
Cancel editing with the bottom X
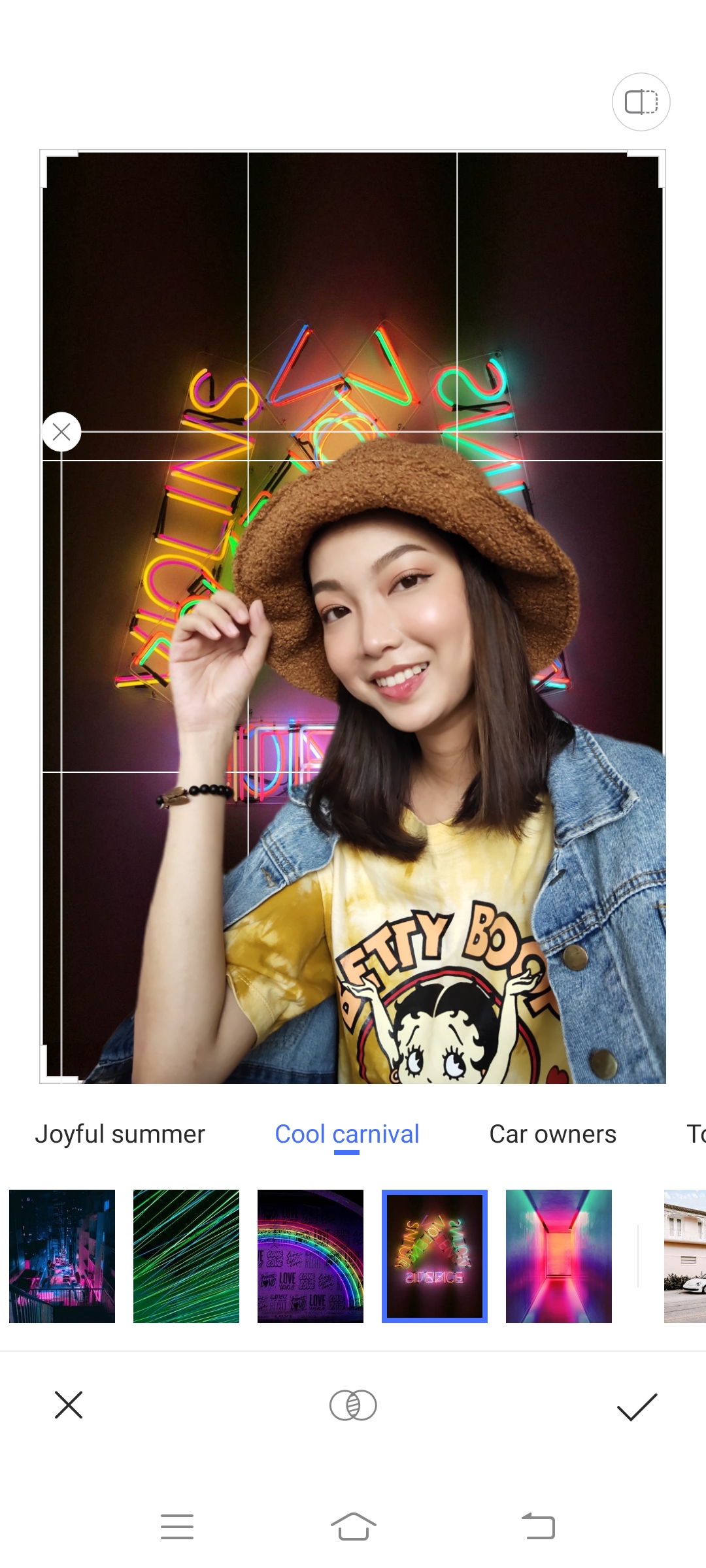pyautogui.click(x=69, y=1405)
